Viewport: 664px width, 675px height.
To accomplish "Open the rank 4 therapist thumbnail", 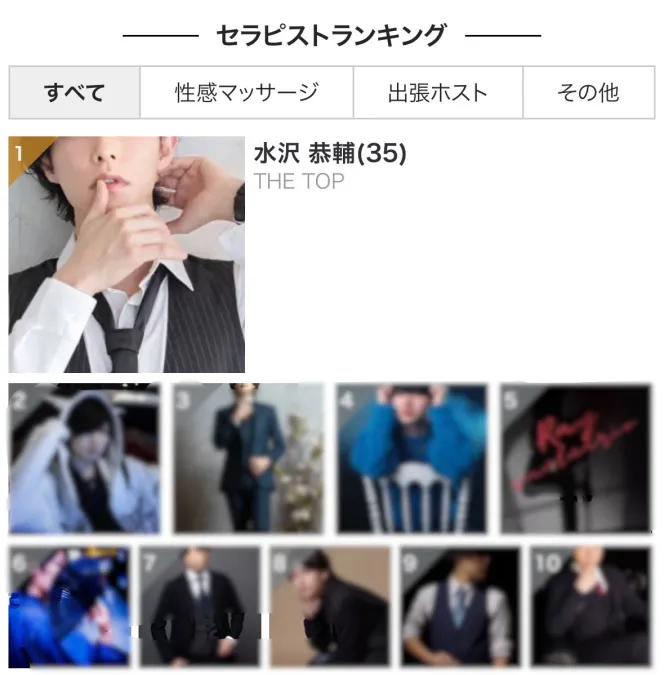I will (412, 459).
